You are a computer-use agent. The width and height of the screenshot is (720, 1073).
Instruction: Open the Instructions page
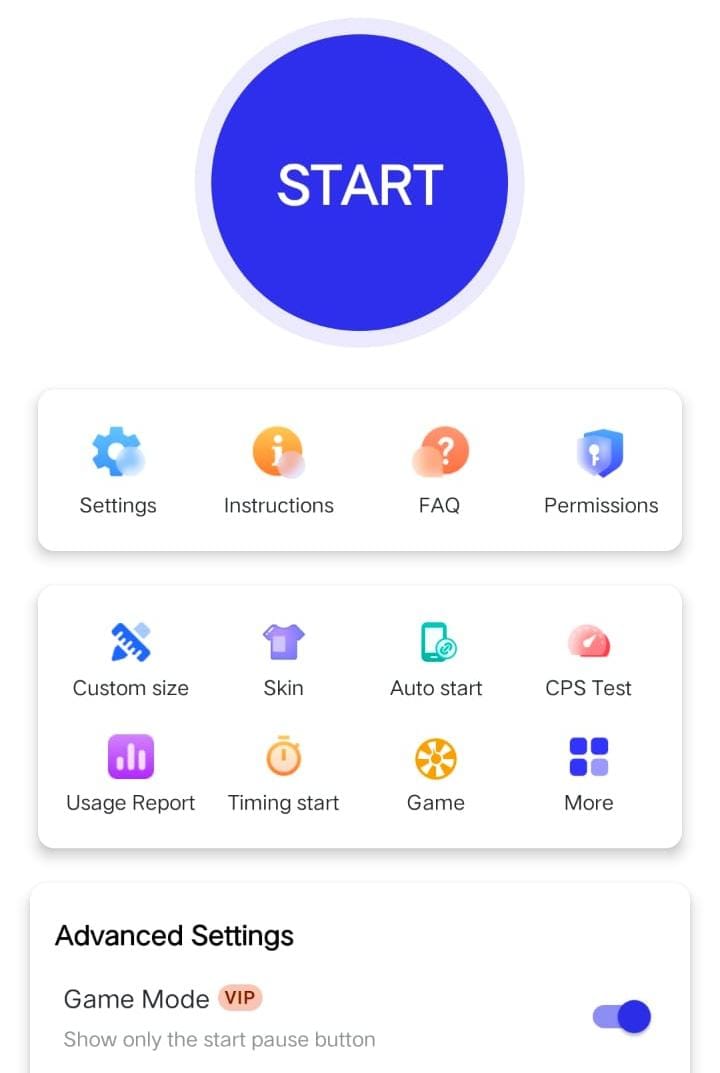(278, 470)
